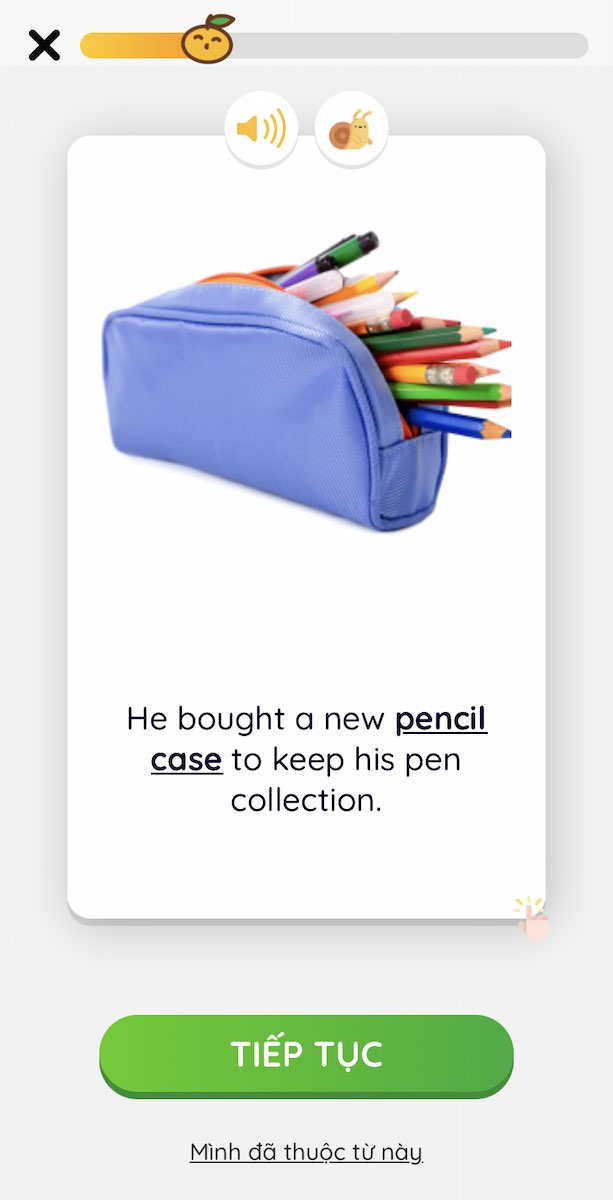
Task: Play slow audio with the snail icon
Action: (350, 130)
